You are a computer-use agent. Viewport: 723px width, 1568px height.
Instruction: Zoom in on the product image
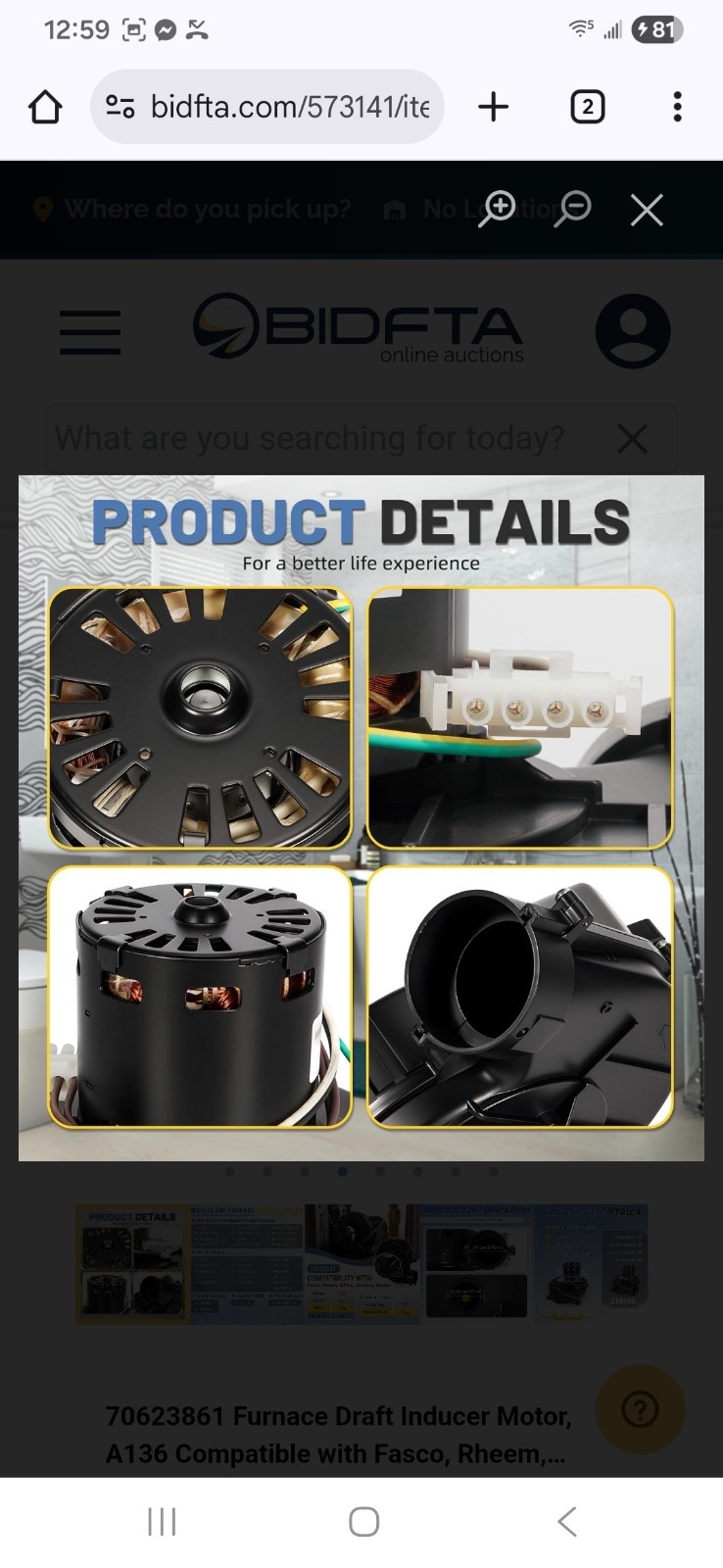498,209
